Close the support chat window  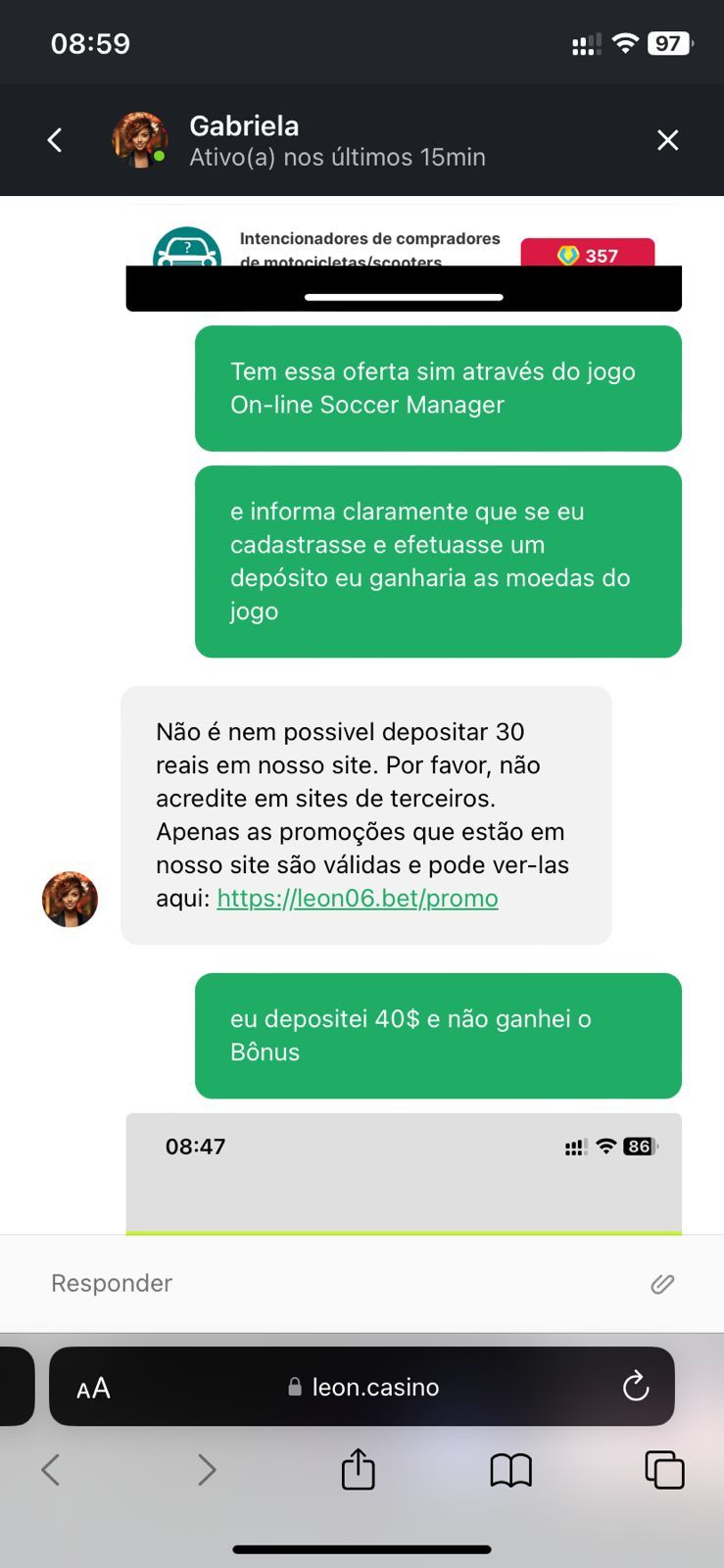[x=667, y=140]
